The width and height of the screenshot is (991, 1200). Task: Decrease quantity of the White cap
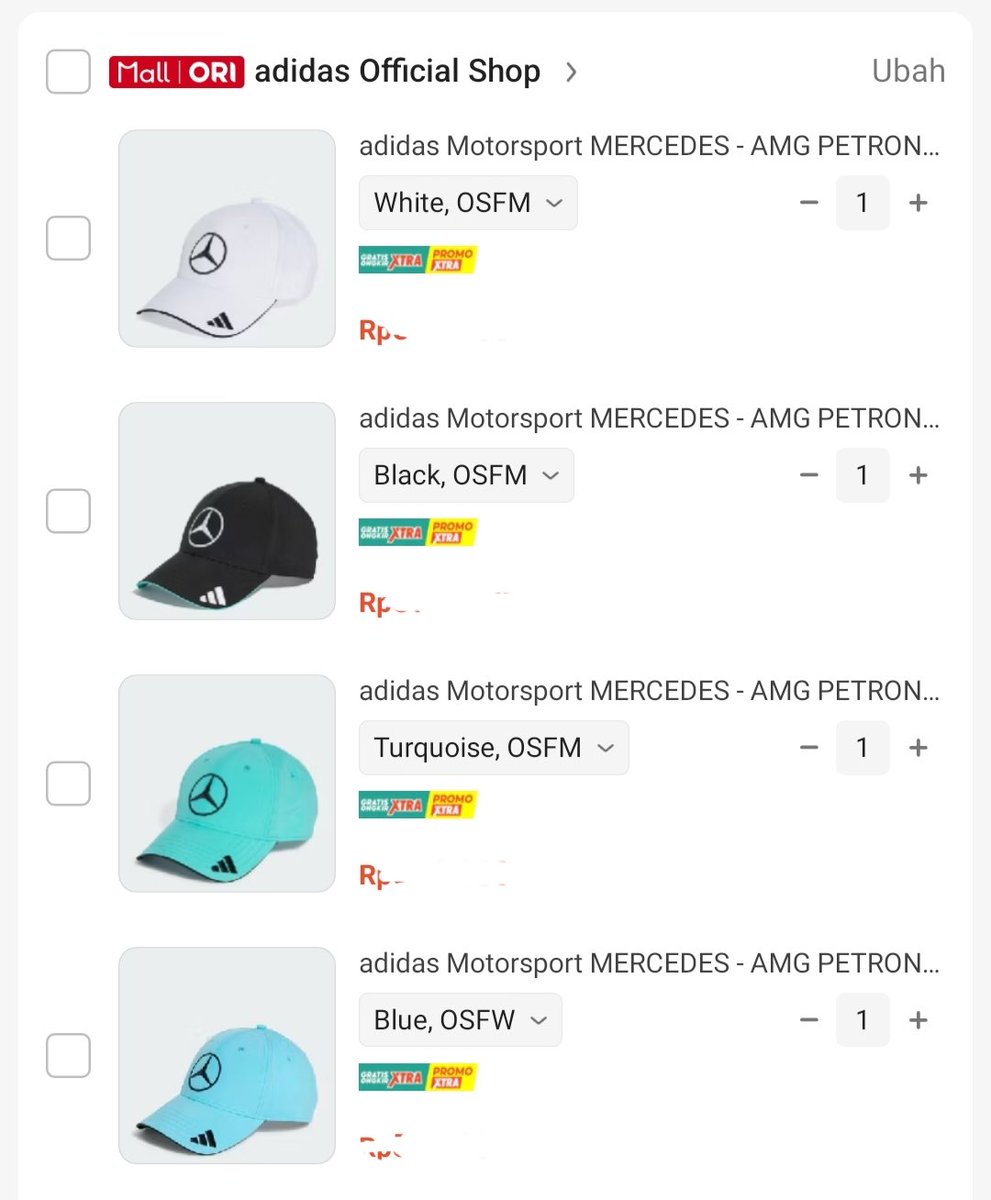809,203
